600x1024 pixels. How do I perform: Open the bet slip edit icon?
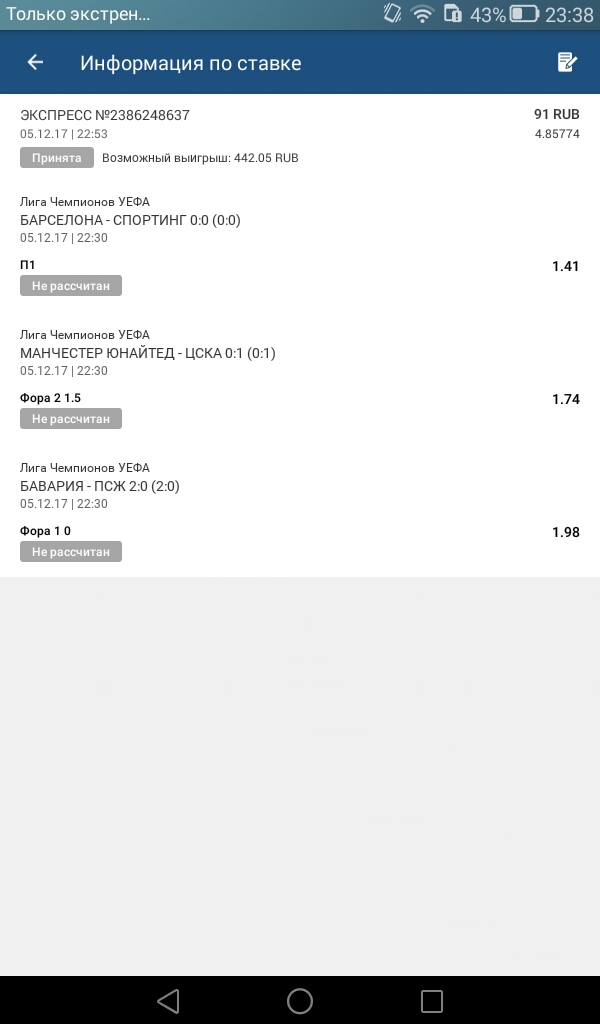[x=567, y=63]
